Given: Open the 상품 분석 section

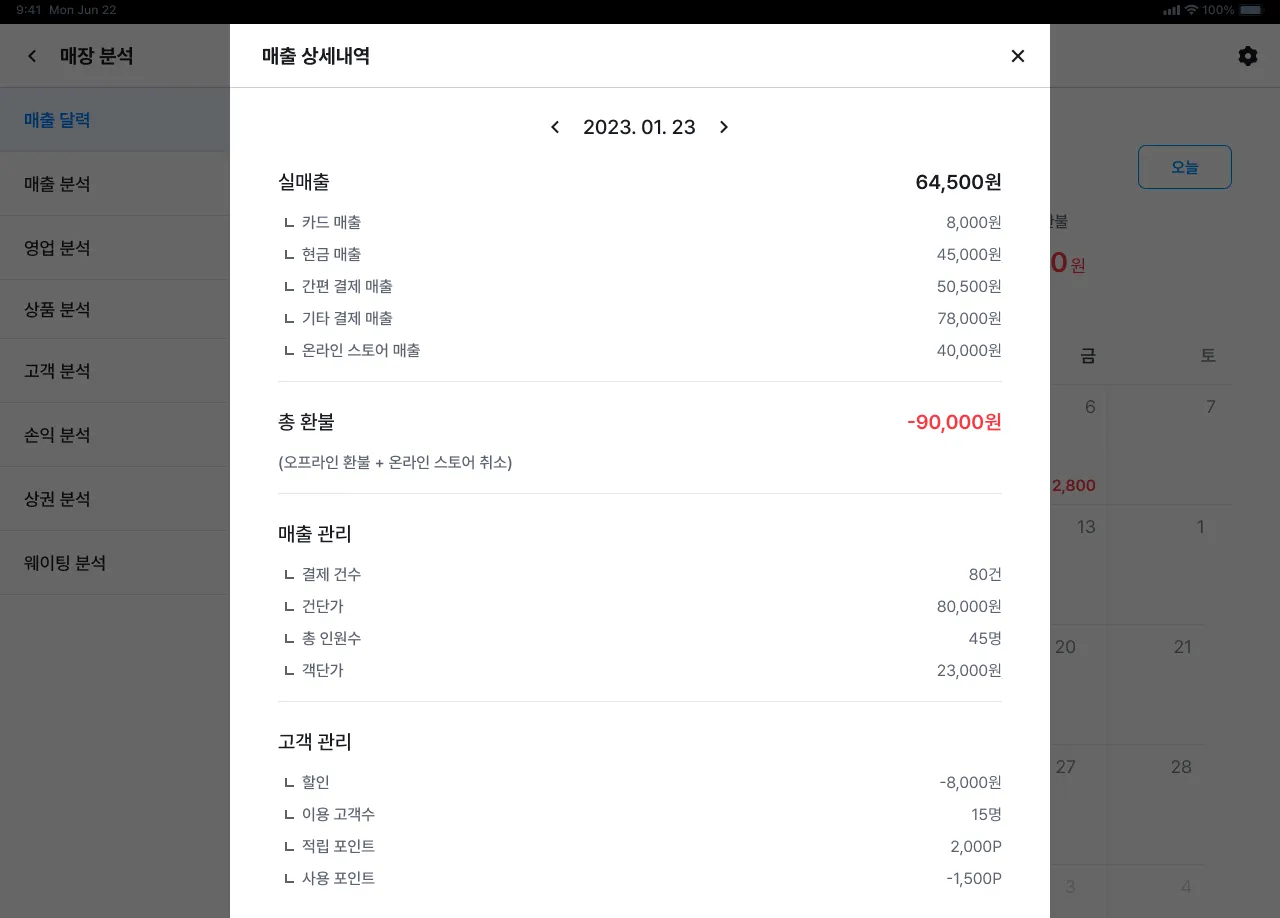Looking at the screenshot, I should [x=58, y=310].
